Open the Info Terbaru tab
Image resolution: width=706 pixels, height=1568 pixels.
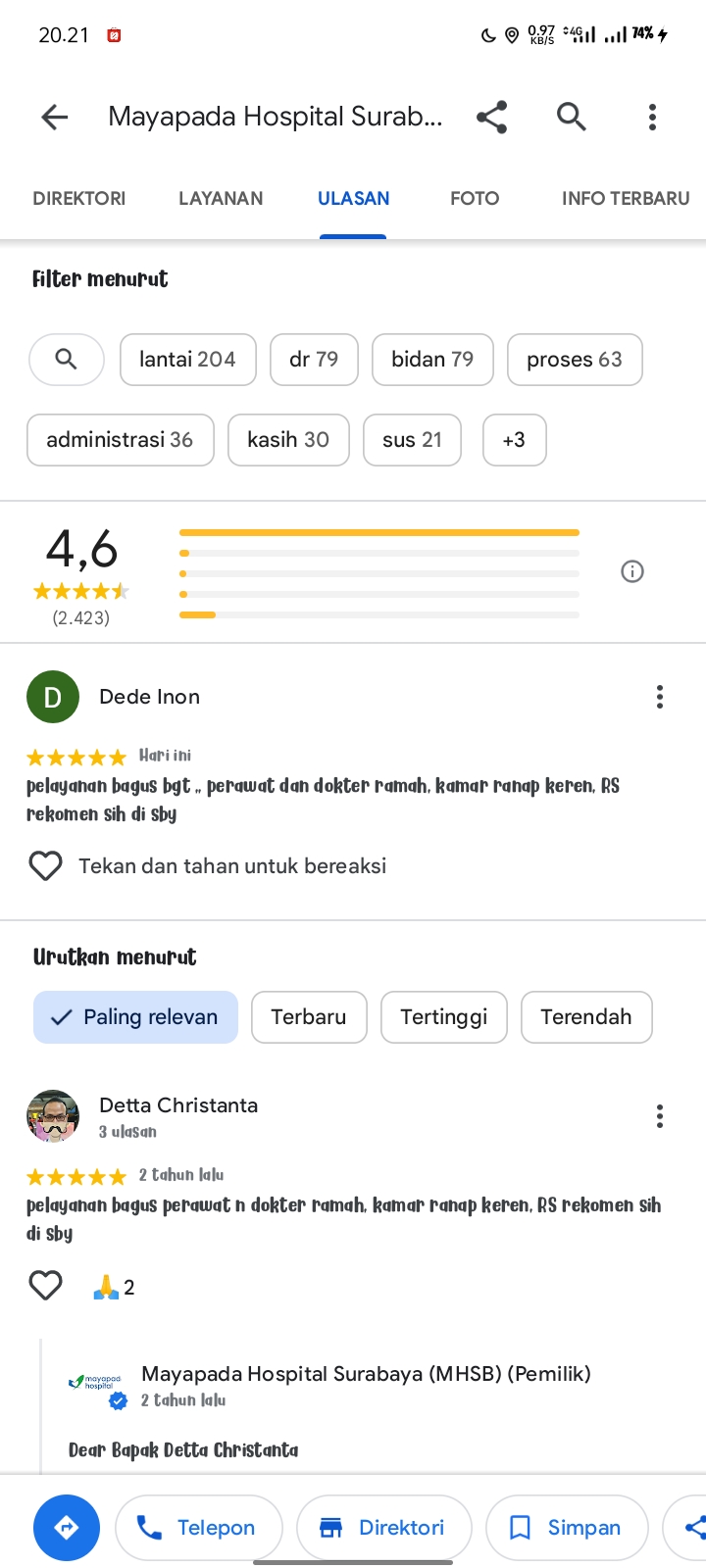[x=626, y=198]
